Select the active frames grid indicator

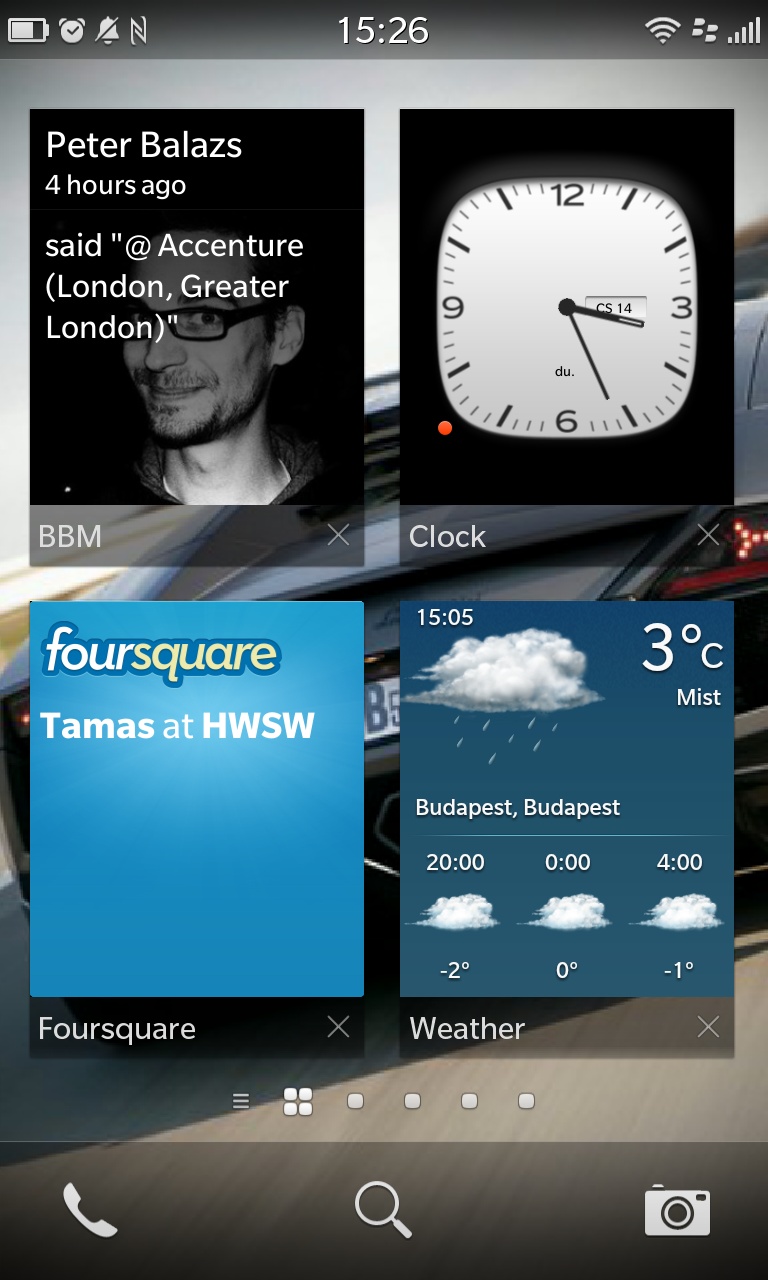point(298,1101)
